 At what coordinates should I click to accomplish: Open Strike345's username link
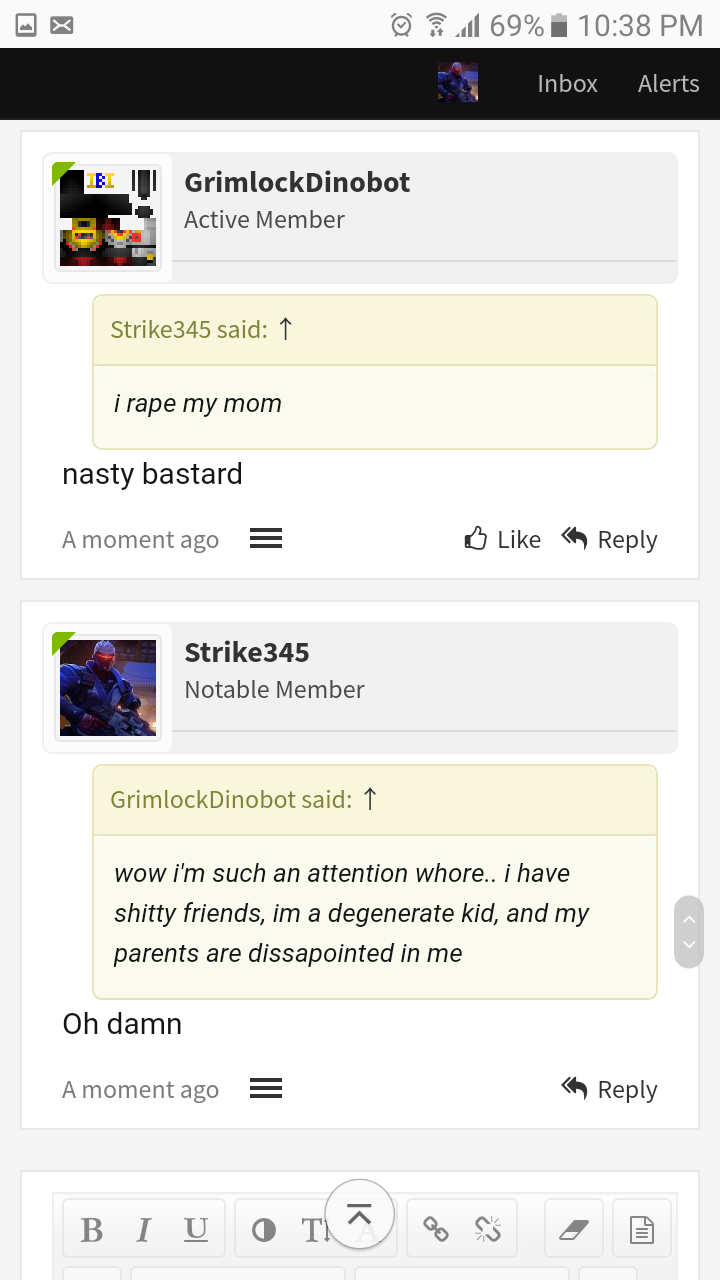point(247,652)
